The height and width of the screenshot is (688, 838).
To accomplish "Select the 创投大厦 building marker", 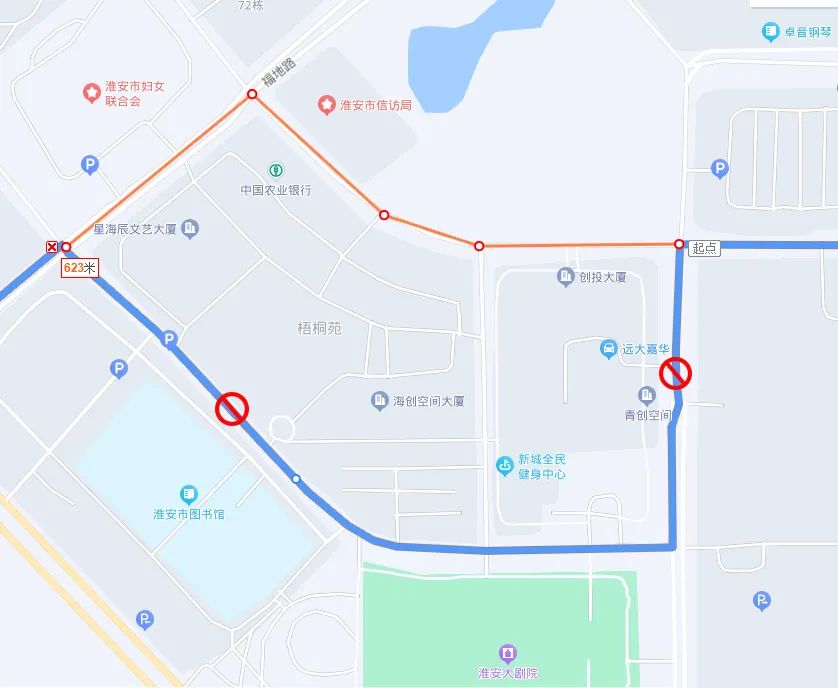I will click(x=565, y=276).
